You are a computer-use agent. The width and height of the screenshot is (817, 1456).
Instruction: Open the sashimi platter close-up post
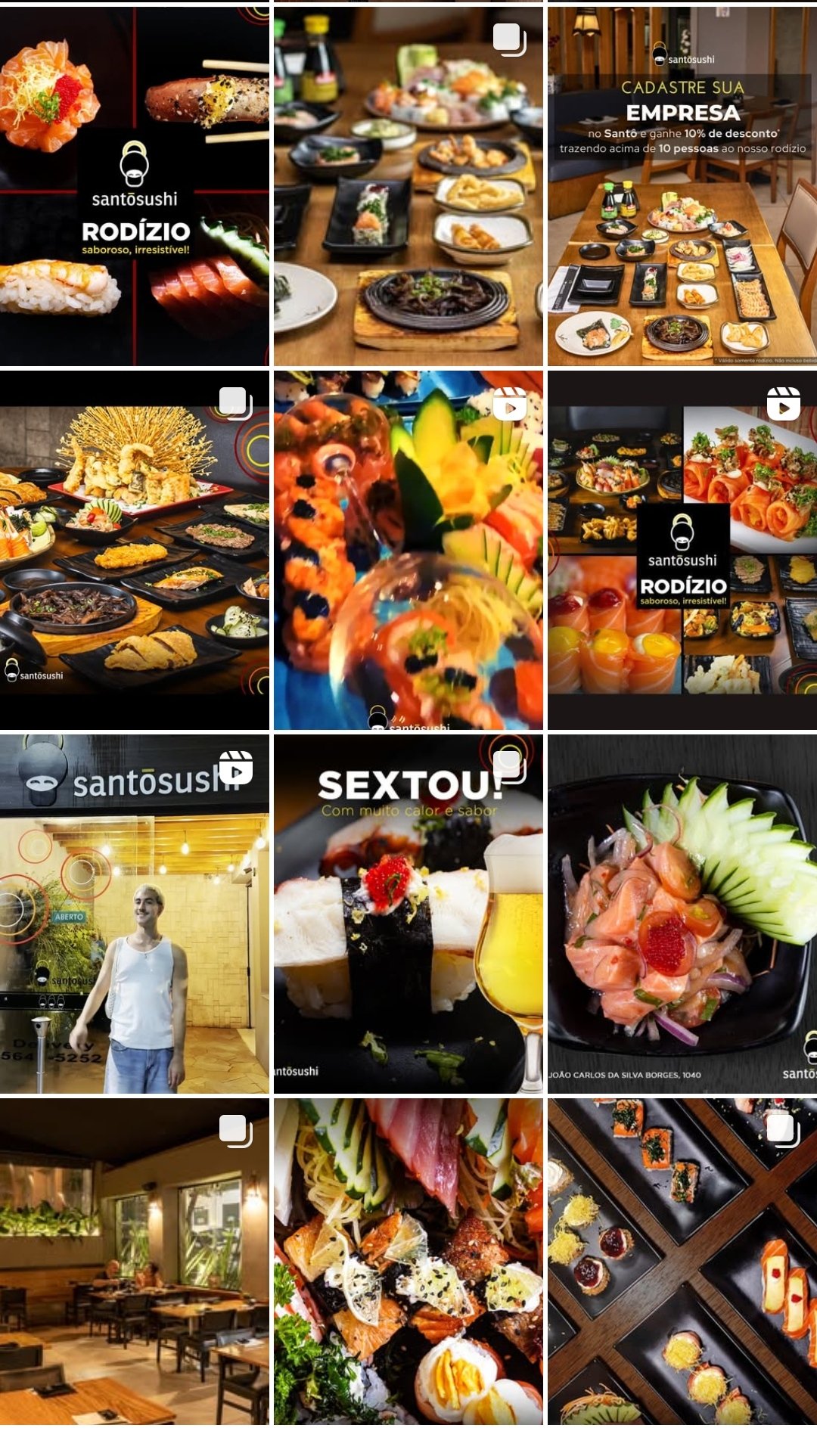408,1262
